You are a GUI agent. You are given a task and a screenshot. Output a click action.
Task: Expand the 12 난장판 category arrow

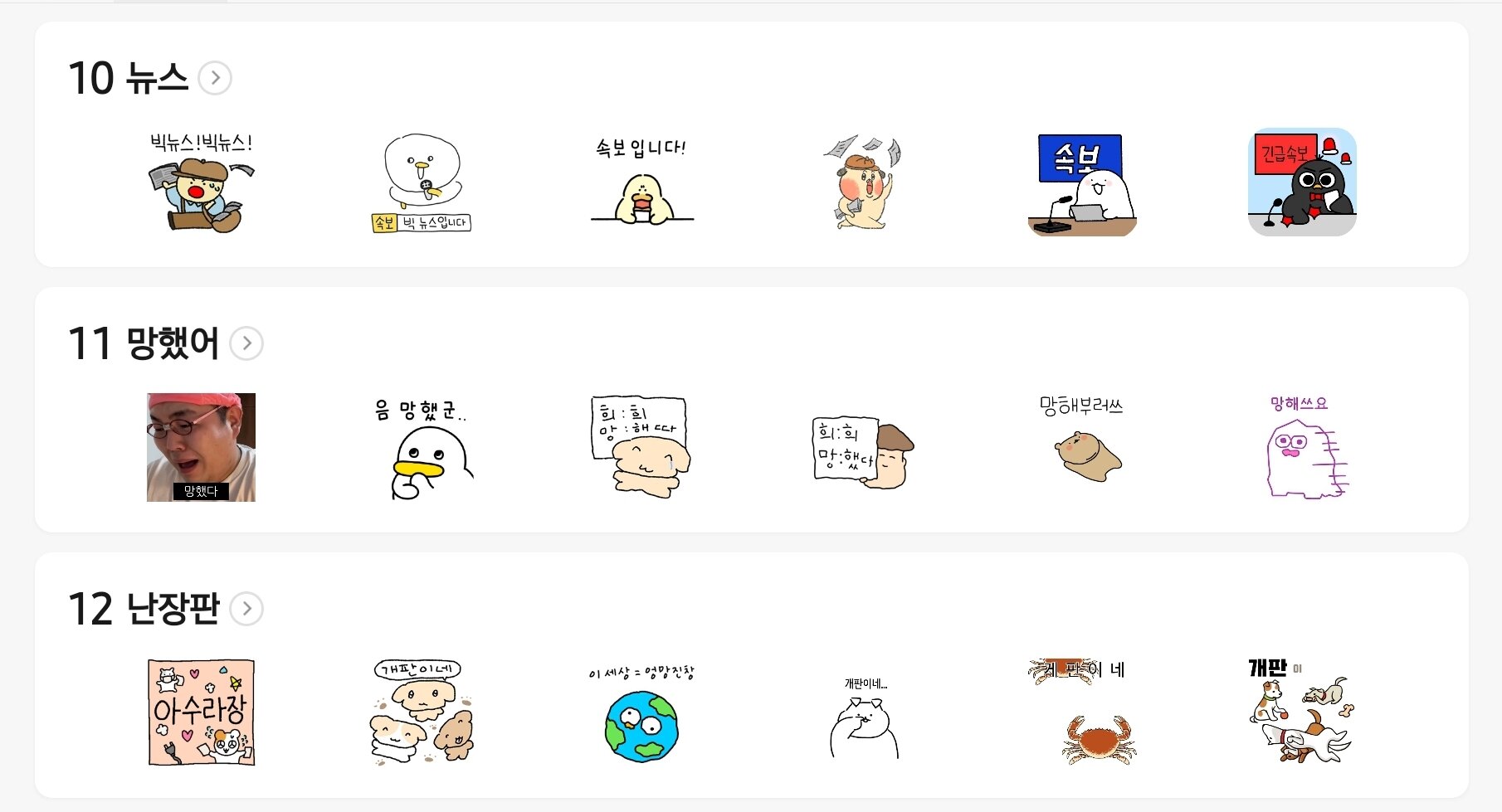tap(246, 609)
